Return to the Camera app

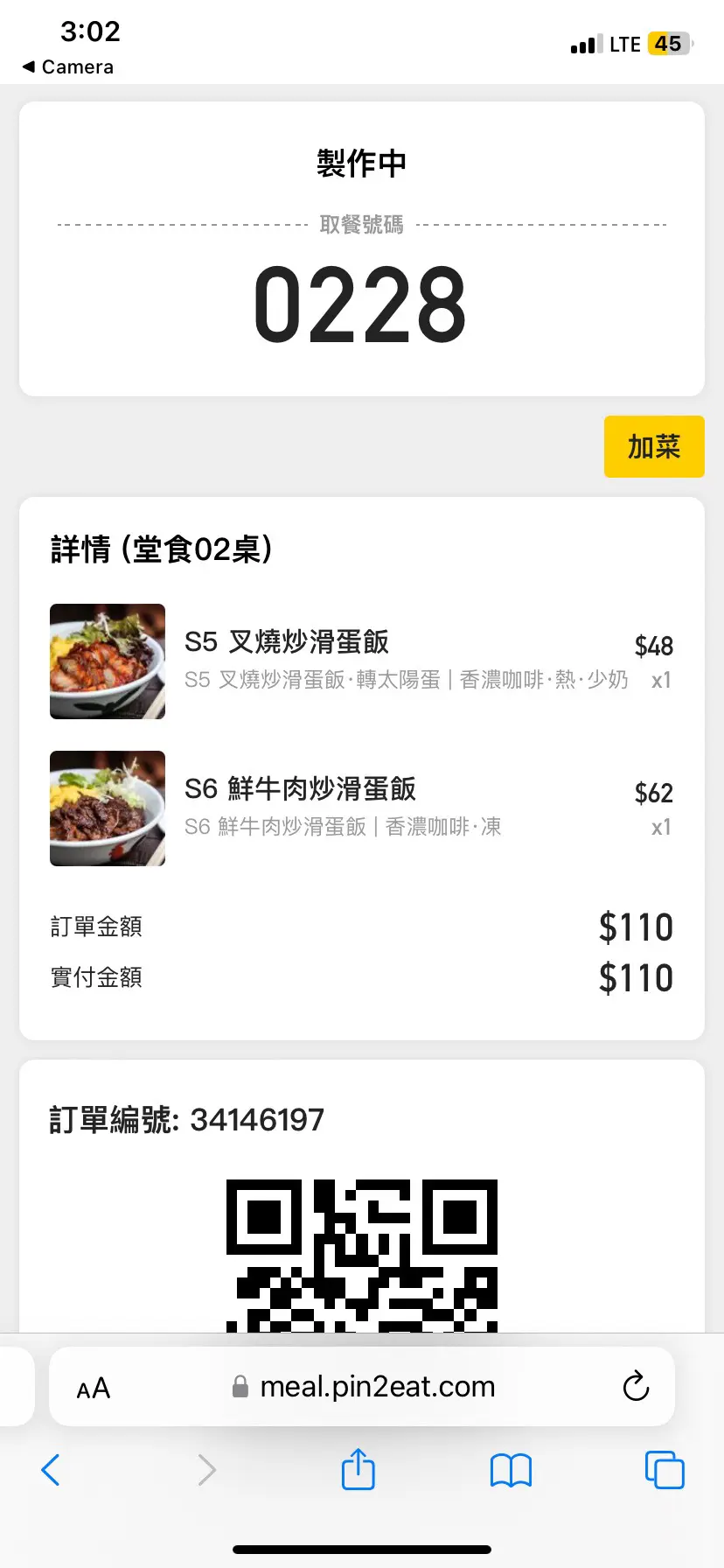pos(68,66)
